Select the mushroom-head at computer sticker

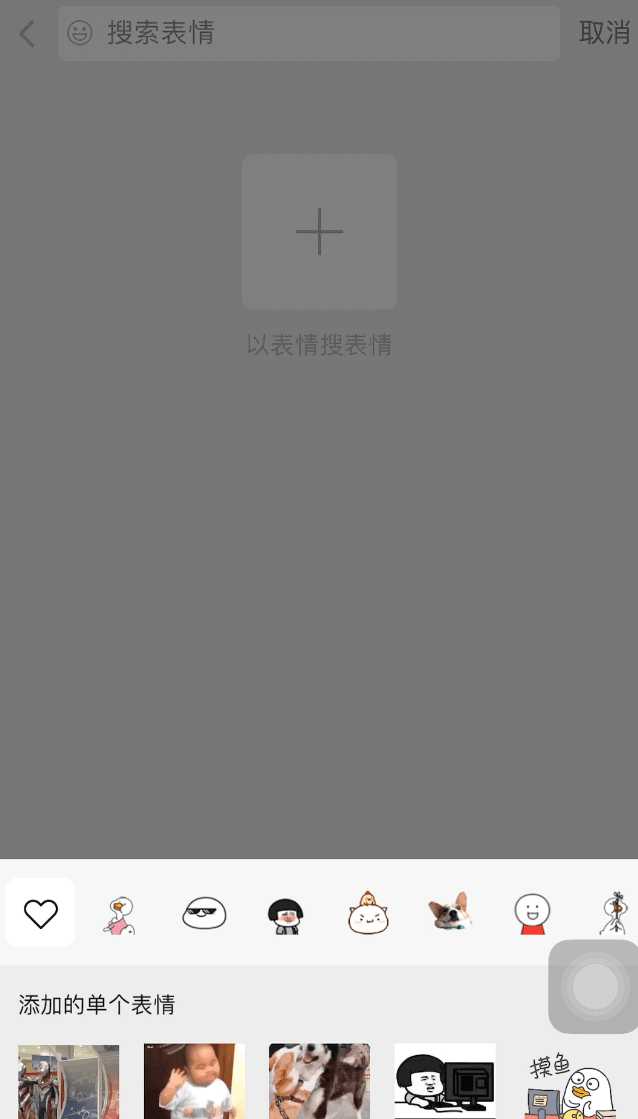point(445,1081)
